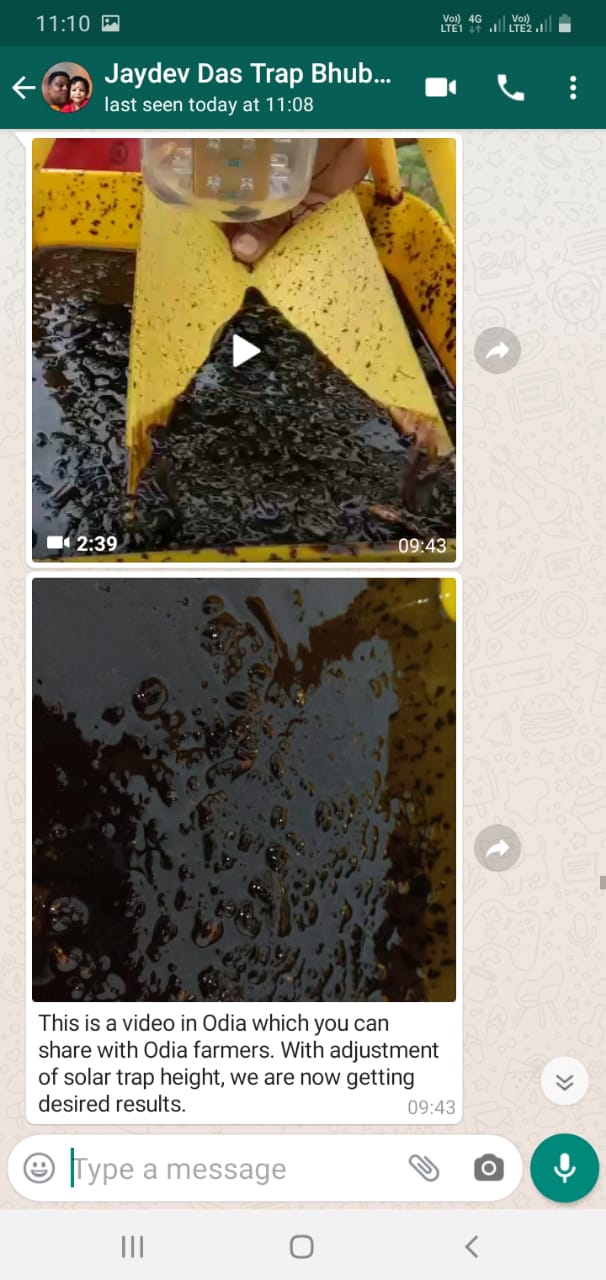This screenshot has height=1280, width=606.
Task: Go back to the chats list
Action: 23,88
